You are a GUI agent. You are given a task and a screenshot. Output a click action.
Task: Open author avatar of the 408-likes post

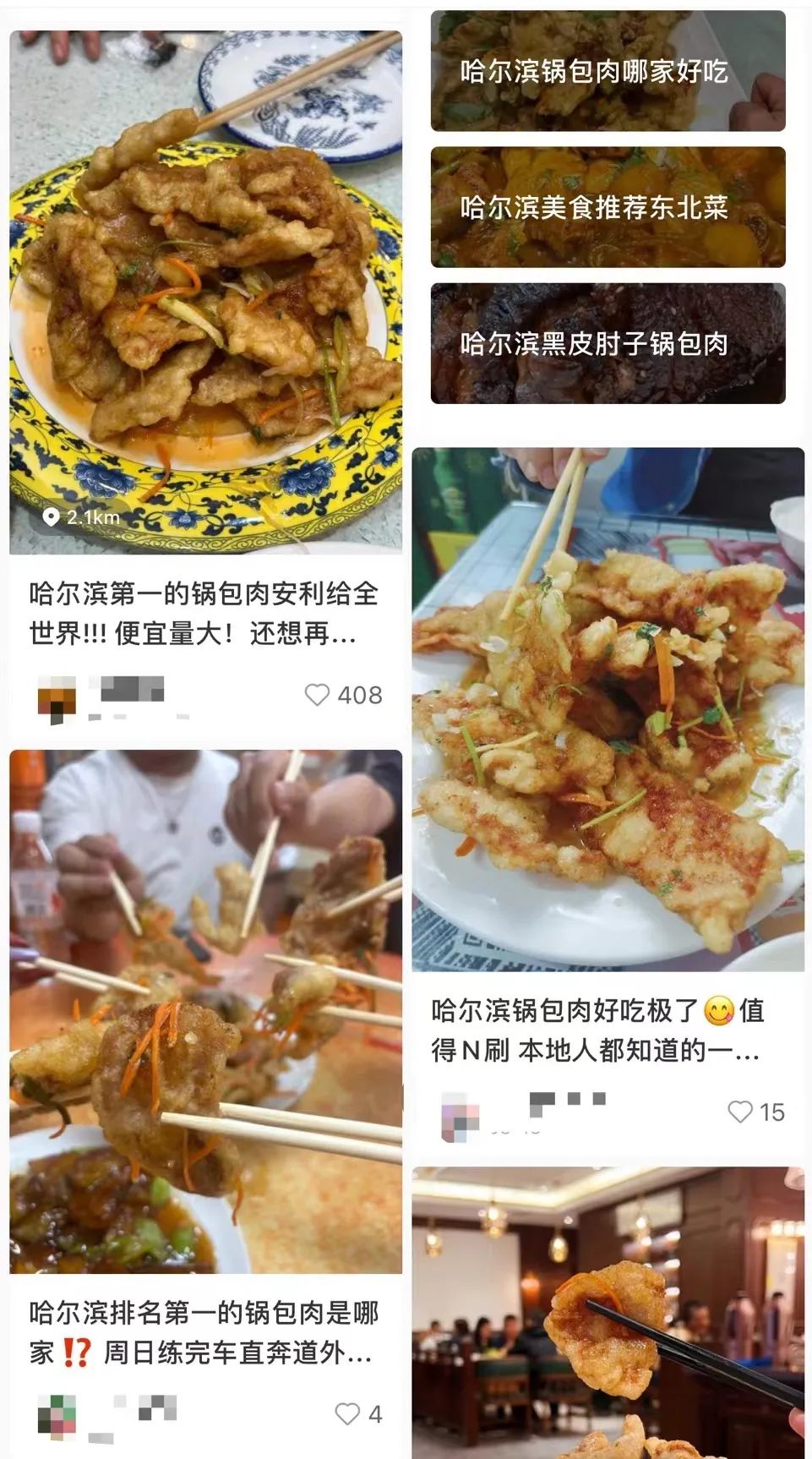click(x=57, y=698)
